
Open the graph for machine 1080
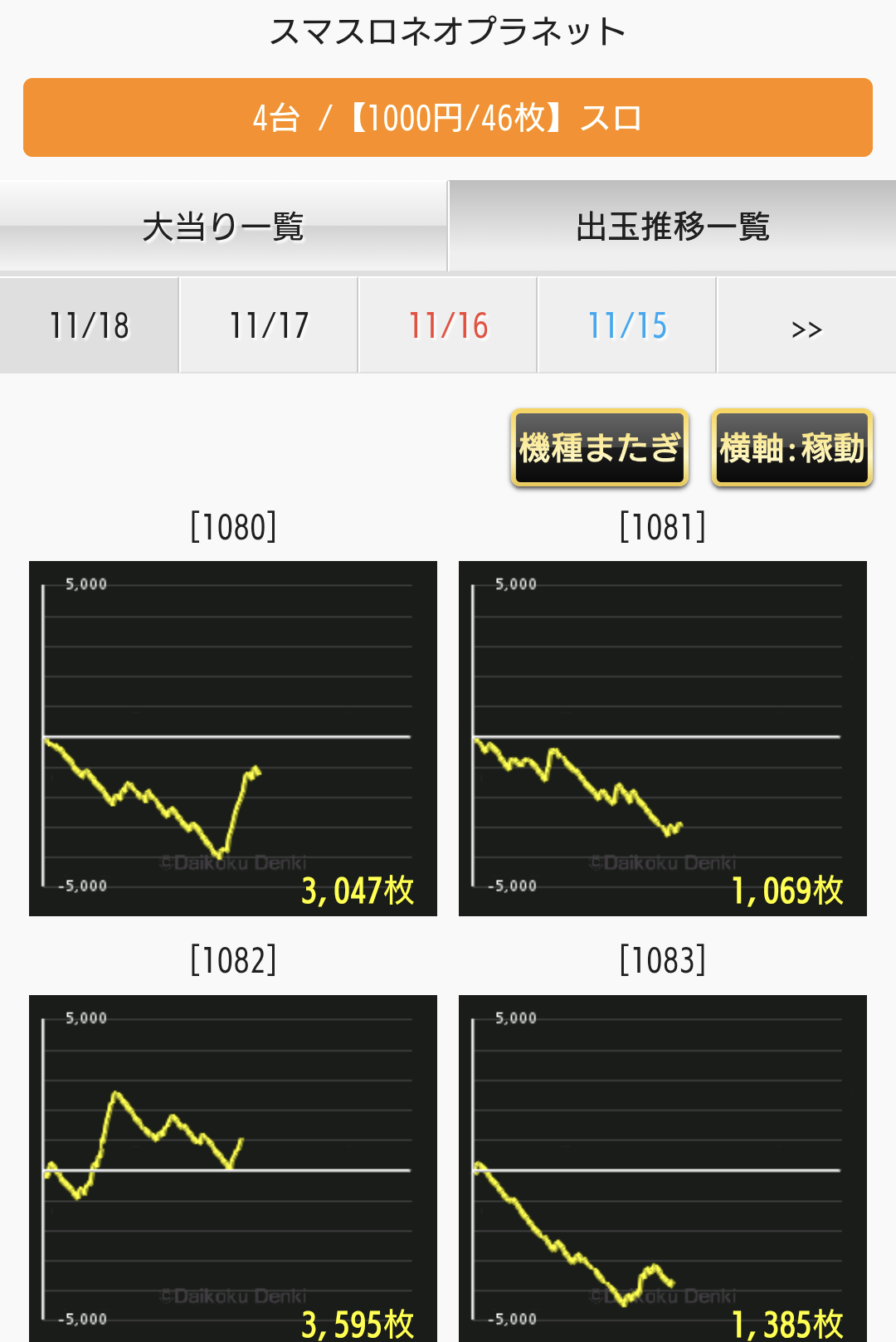pos(233,738)
